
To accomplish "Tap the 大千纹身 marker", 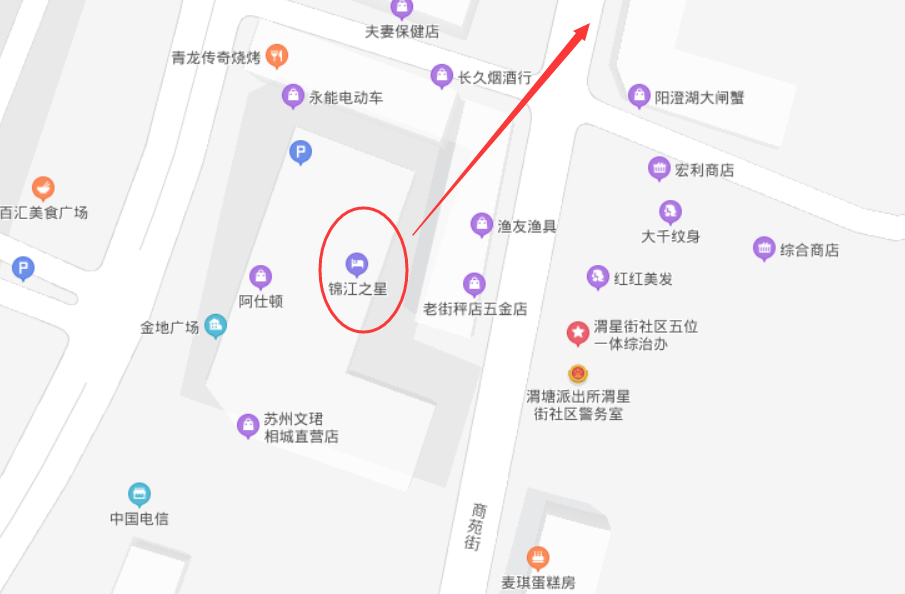I will pos(670,211).
